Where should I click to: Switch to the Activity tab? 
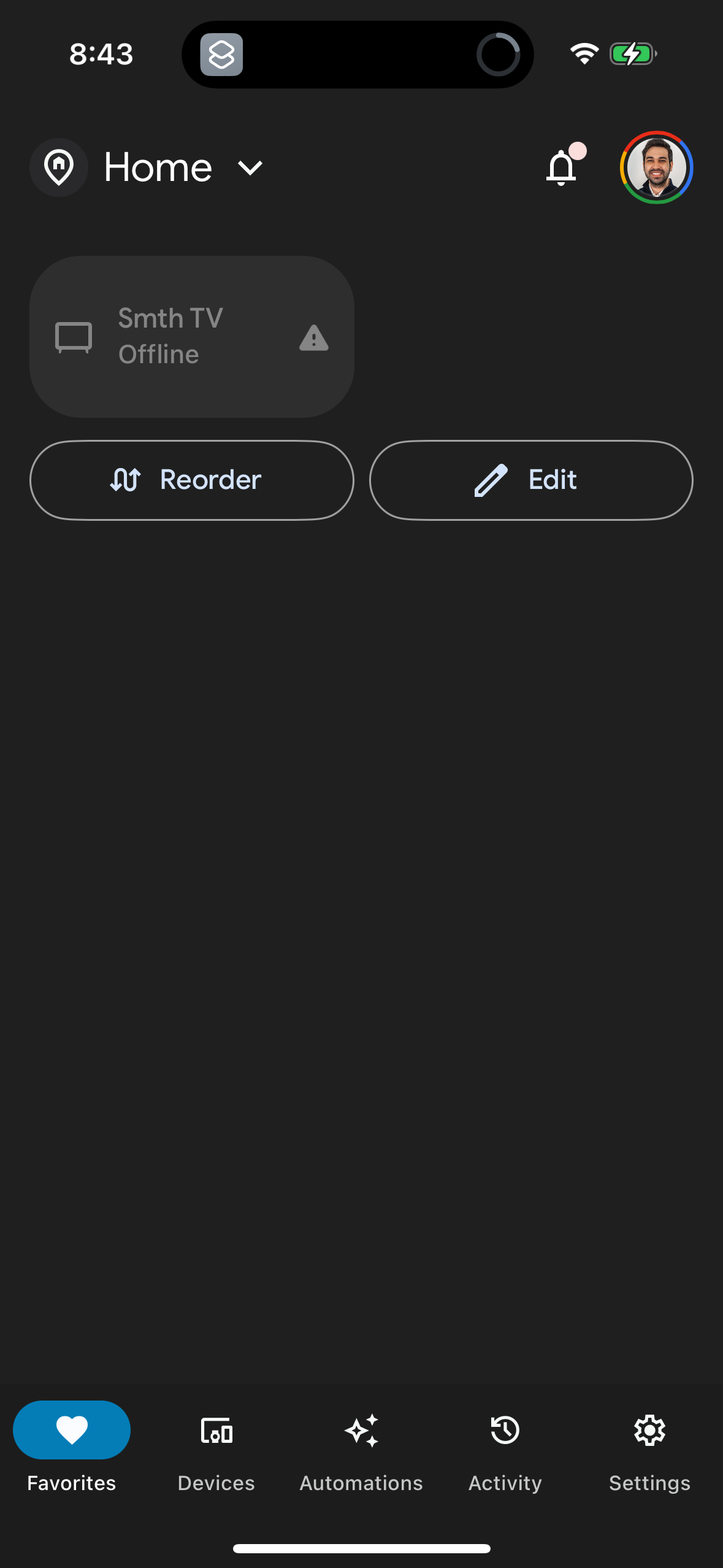tap(504, 1483)
